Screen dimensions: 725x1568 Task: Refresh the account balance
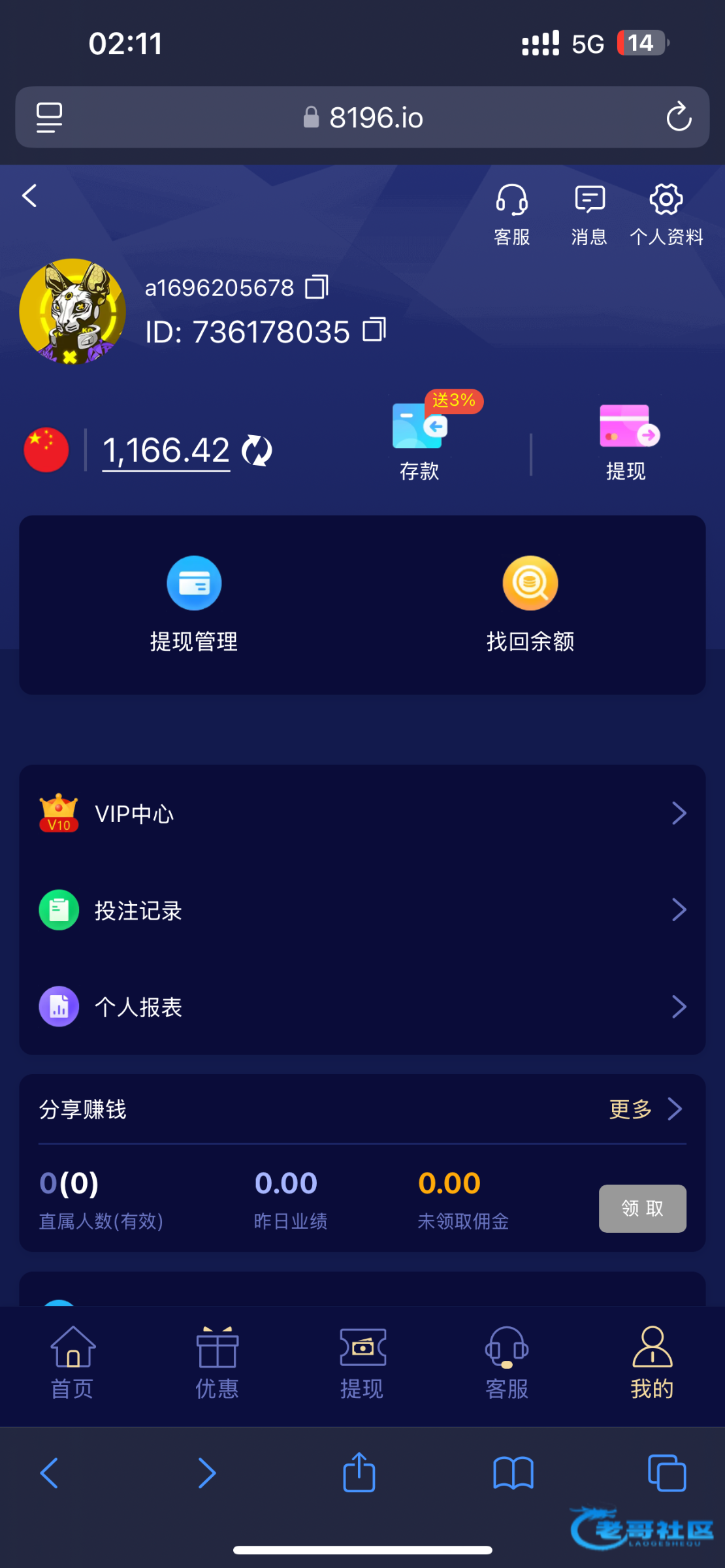coord(257,451)
